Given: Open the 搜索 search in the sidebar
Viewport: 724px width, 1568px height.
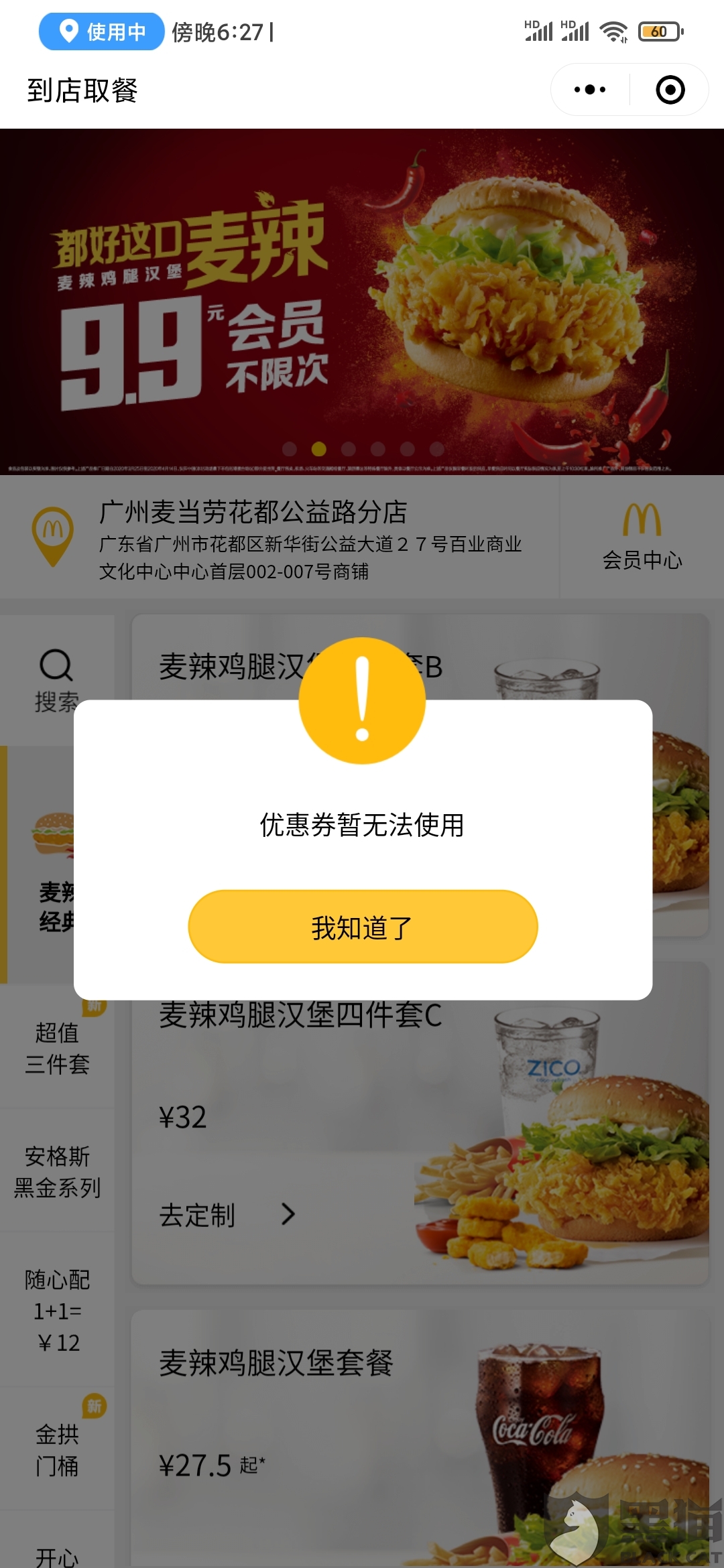Looking at the screenshot, I should pos(56,678).
